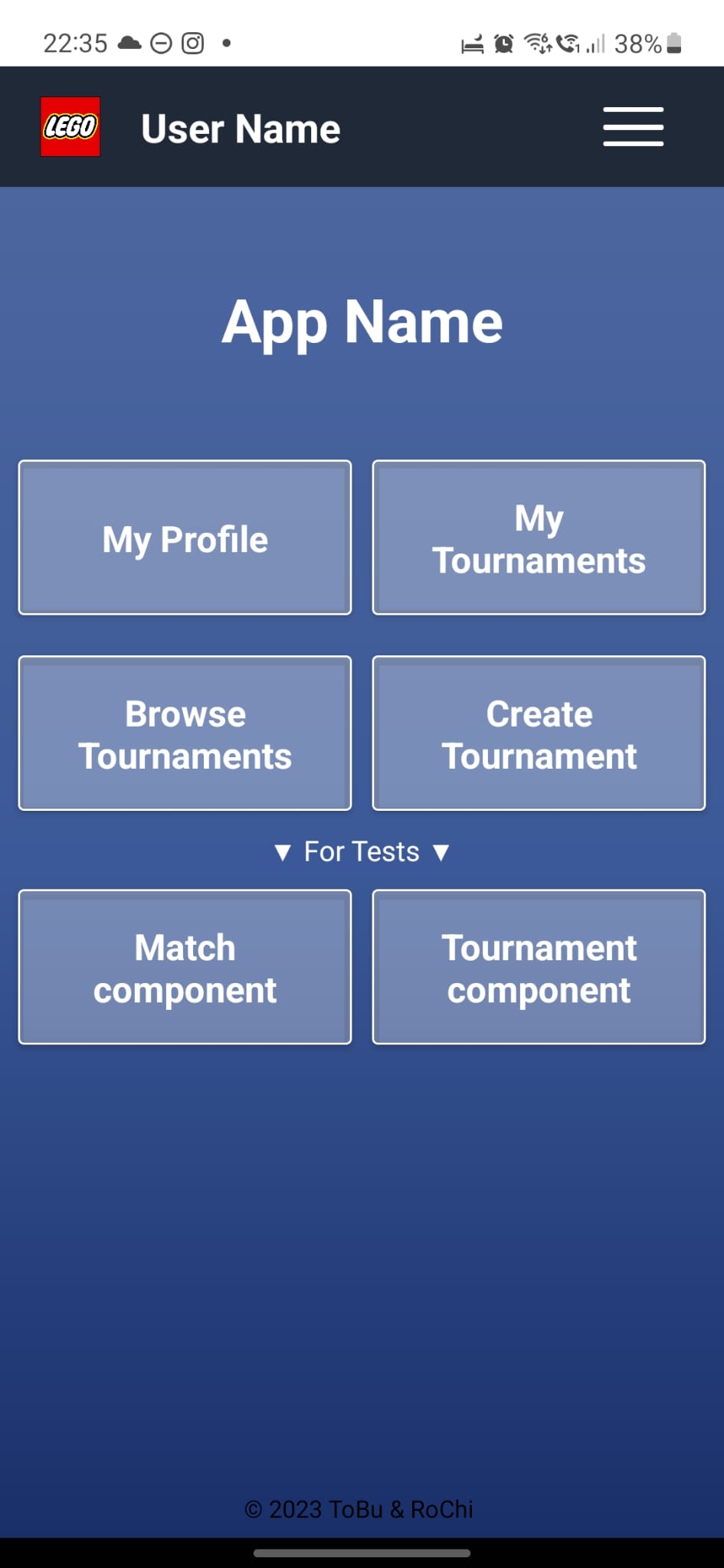Image resolution: width=724 pixels, height=1568 pixels.
Task: Tap the call notification icon in status bar
Action: (568, 44)
